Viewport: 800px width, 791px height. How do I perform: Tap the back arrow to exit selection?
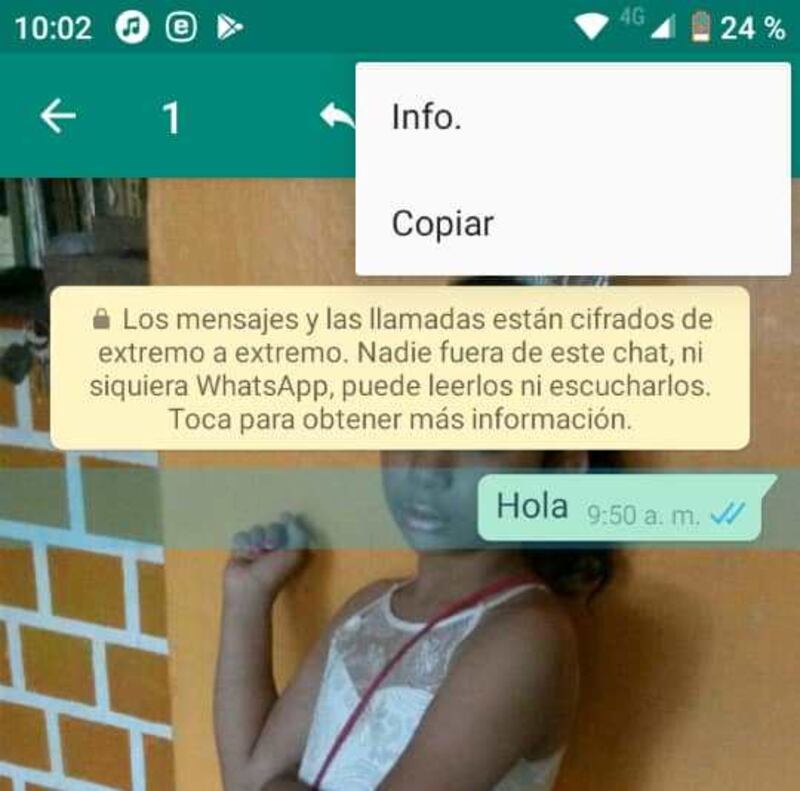click(58, 117)
